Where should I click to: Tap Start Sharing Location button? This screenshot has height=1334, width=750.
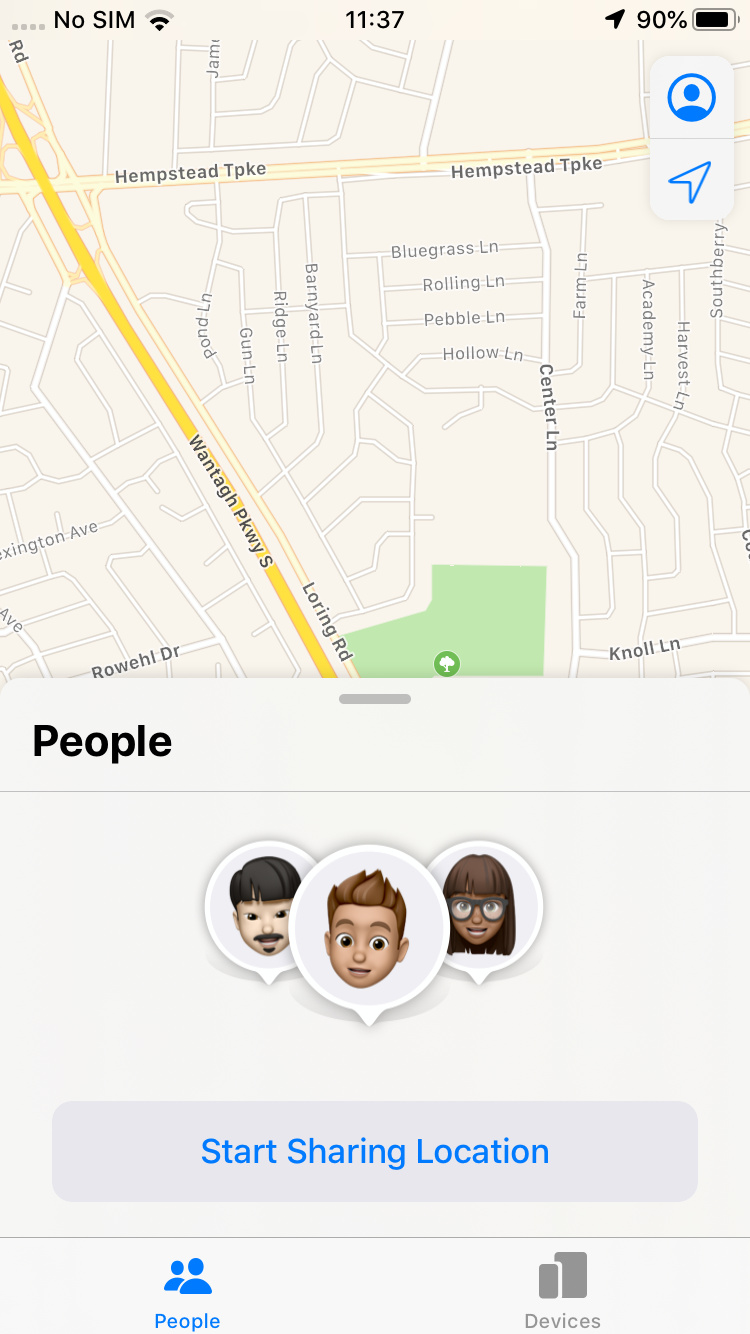375,1151
